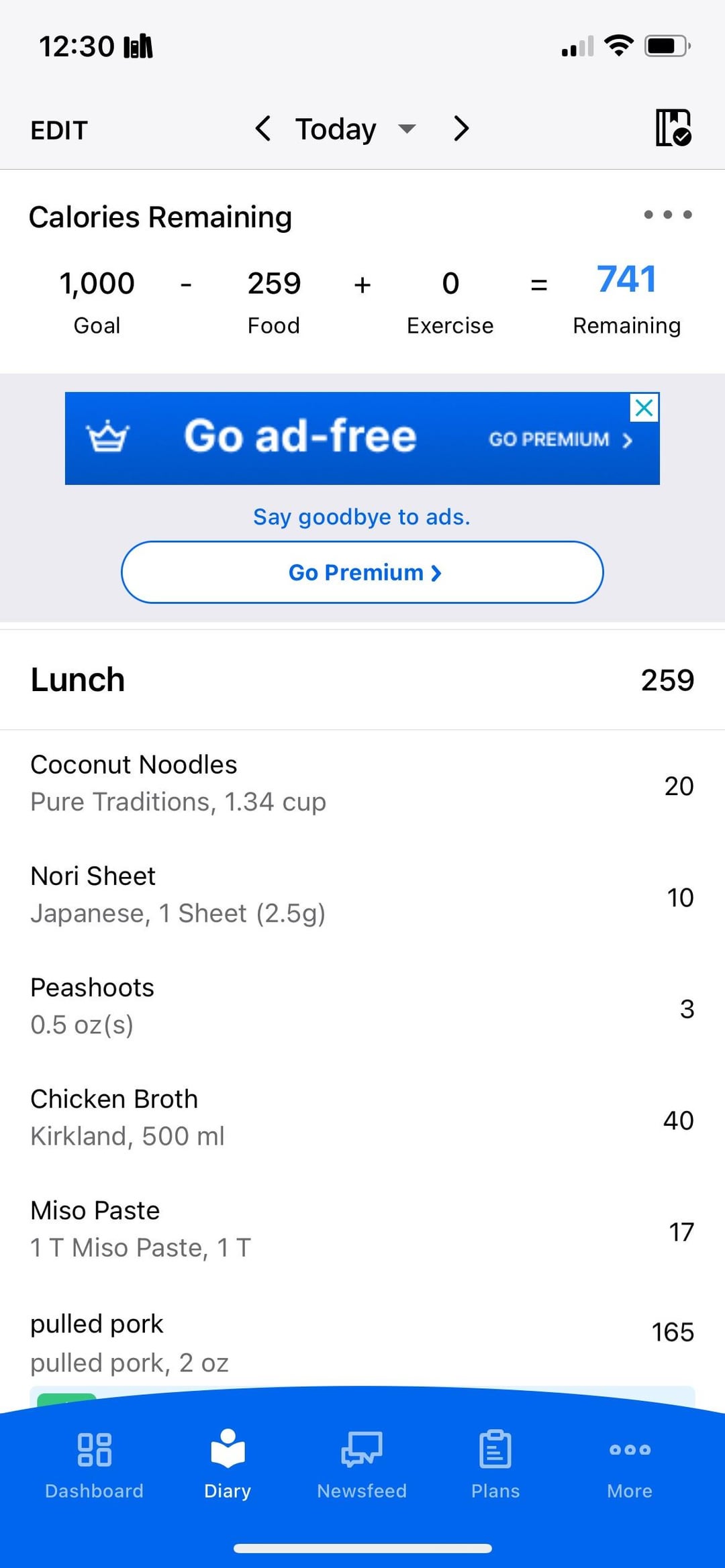Tap the Go Premium button
Image resolution: width=725 pixels, height=1568 pixels.
click(x=362, y=572)
